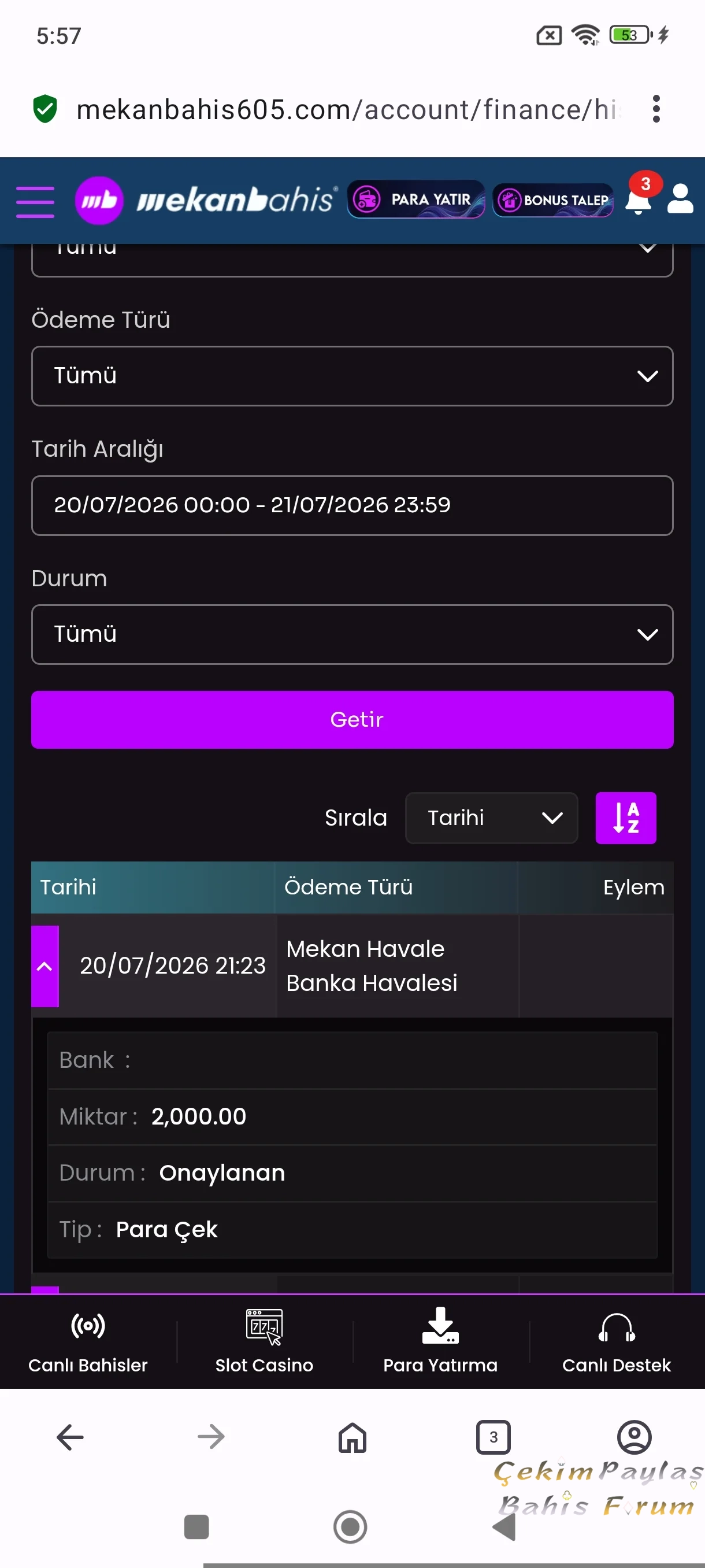Open Slot Casino
The width and height of the screenshot is (705, 1568).
coord(264,1341)
